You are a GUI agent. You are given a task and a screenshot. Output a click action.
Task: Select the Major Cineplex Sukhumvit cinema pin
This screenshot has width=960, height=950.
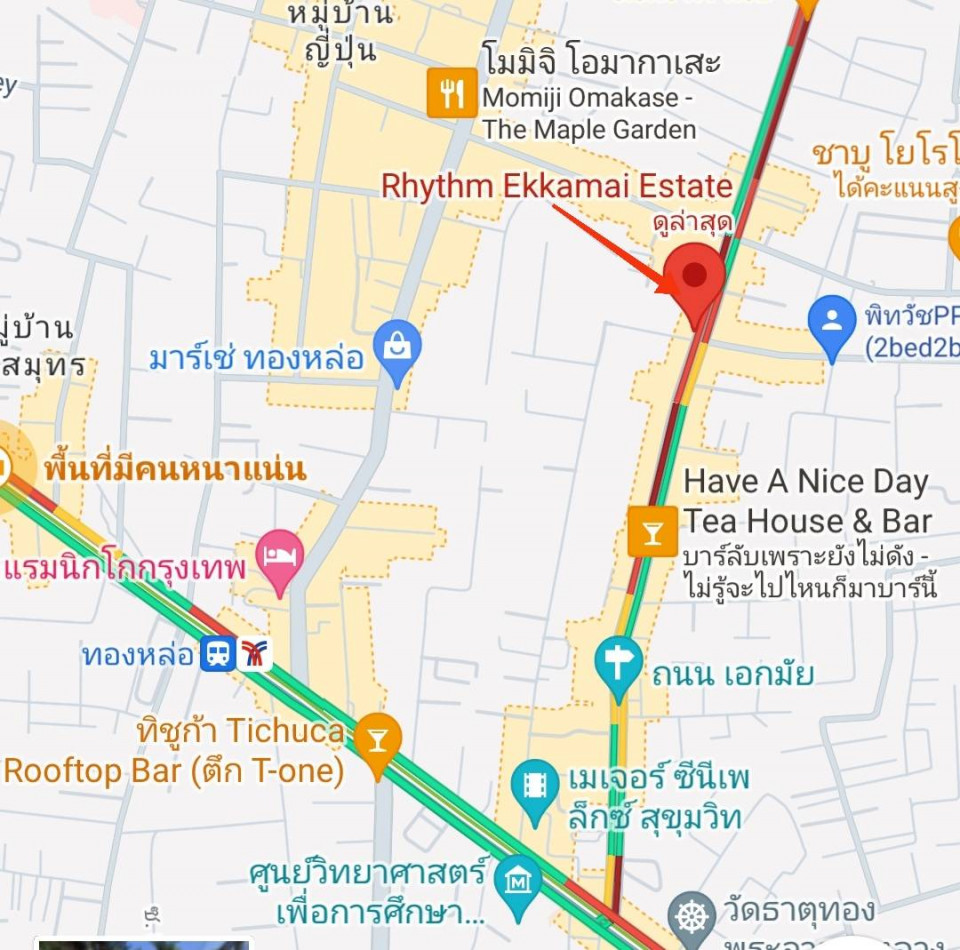pos(535,787)
